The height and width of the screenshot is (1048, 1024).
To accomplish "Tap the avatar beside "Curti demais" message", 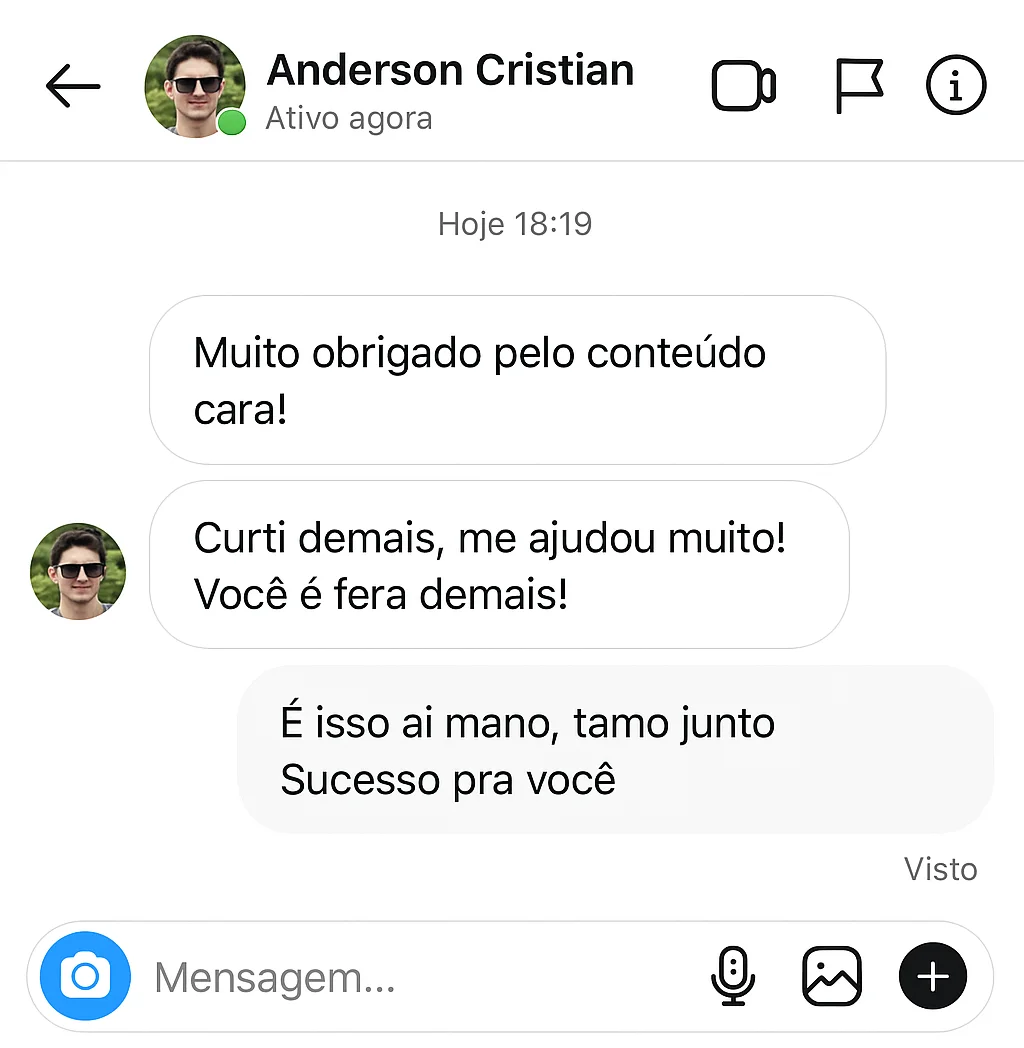I will click(79, 570).
